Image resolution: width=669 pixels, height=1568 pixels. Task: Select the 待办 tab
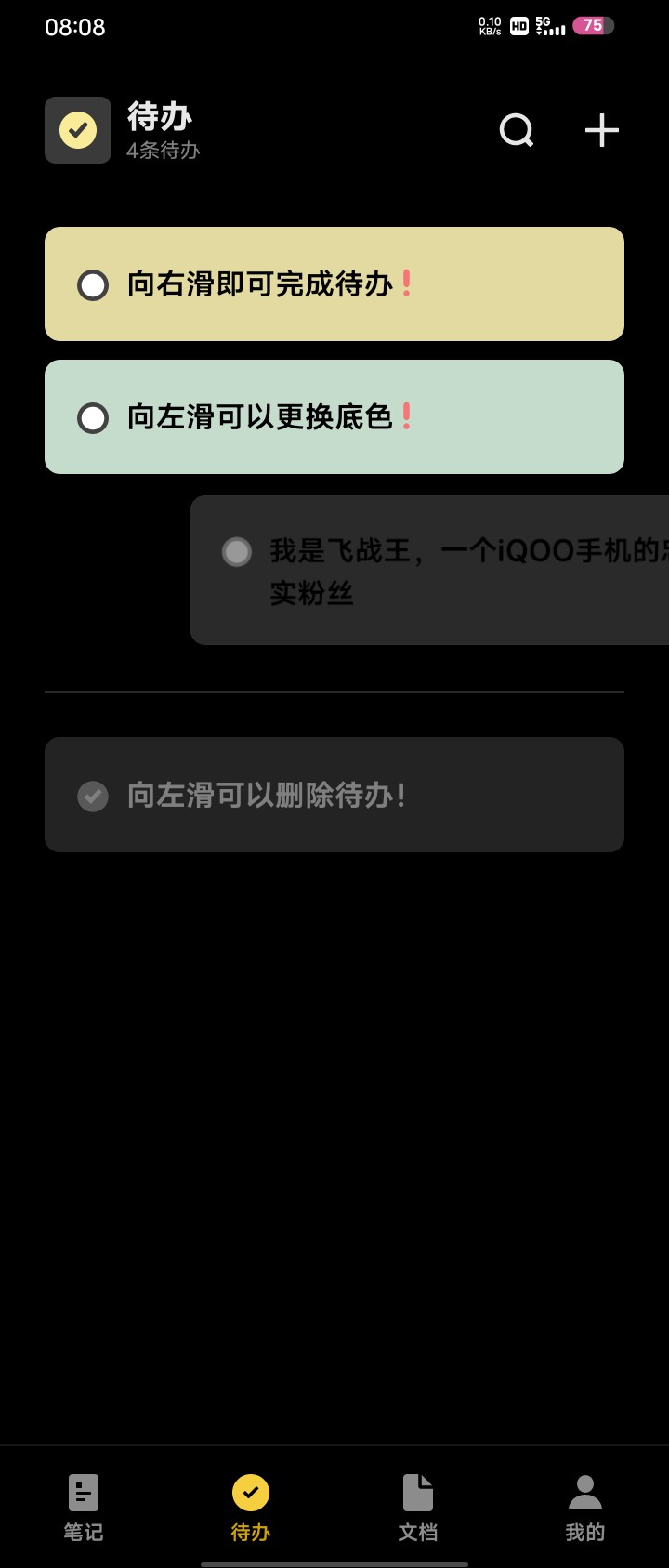pos(251,1508)
